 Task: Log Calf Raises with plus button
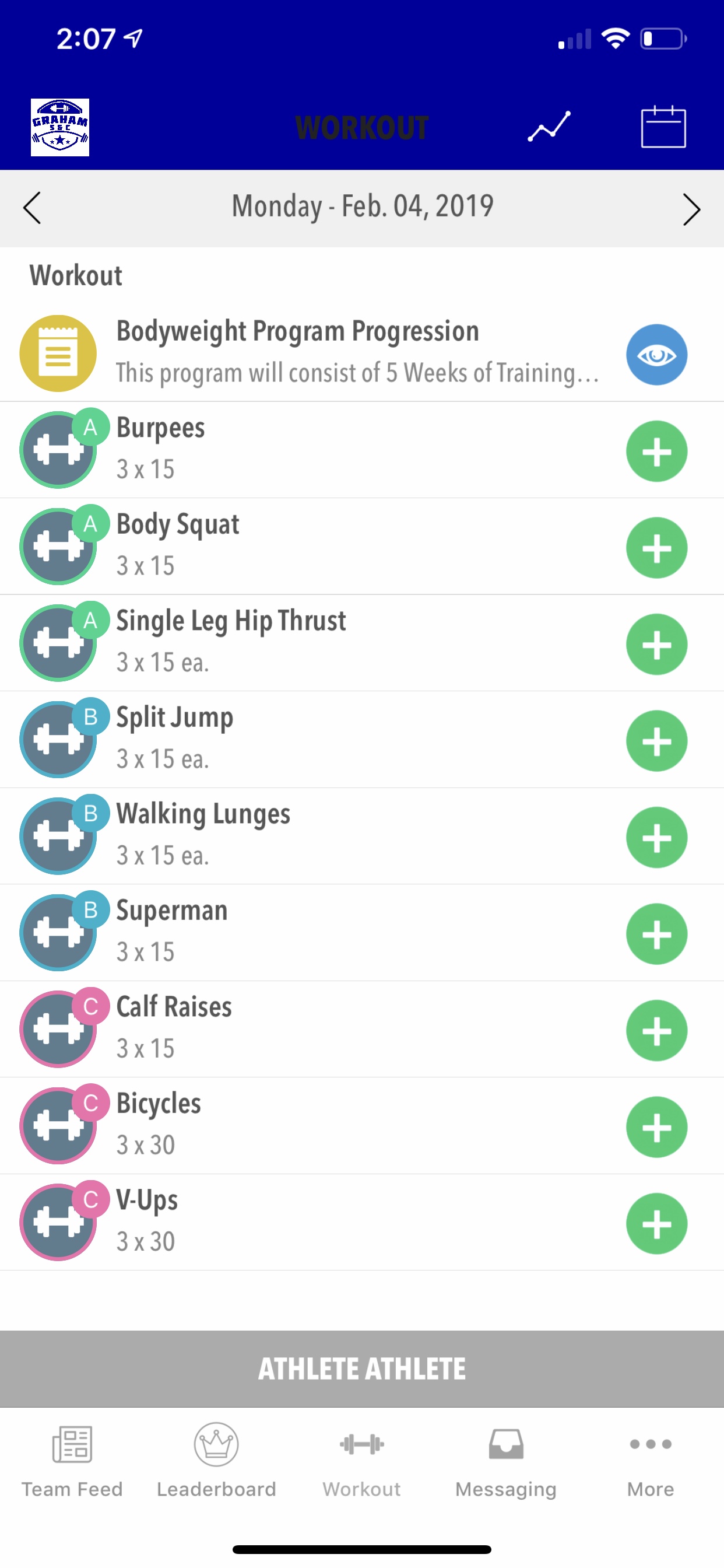(656, 1031)
